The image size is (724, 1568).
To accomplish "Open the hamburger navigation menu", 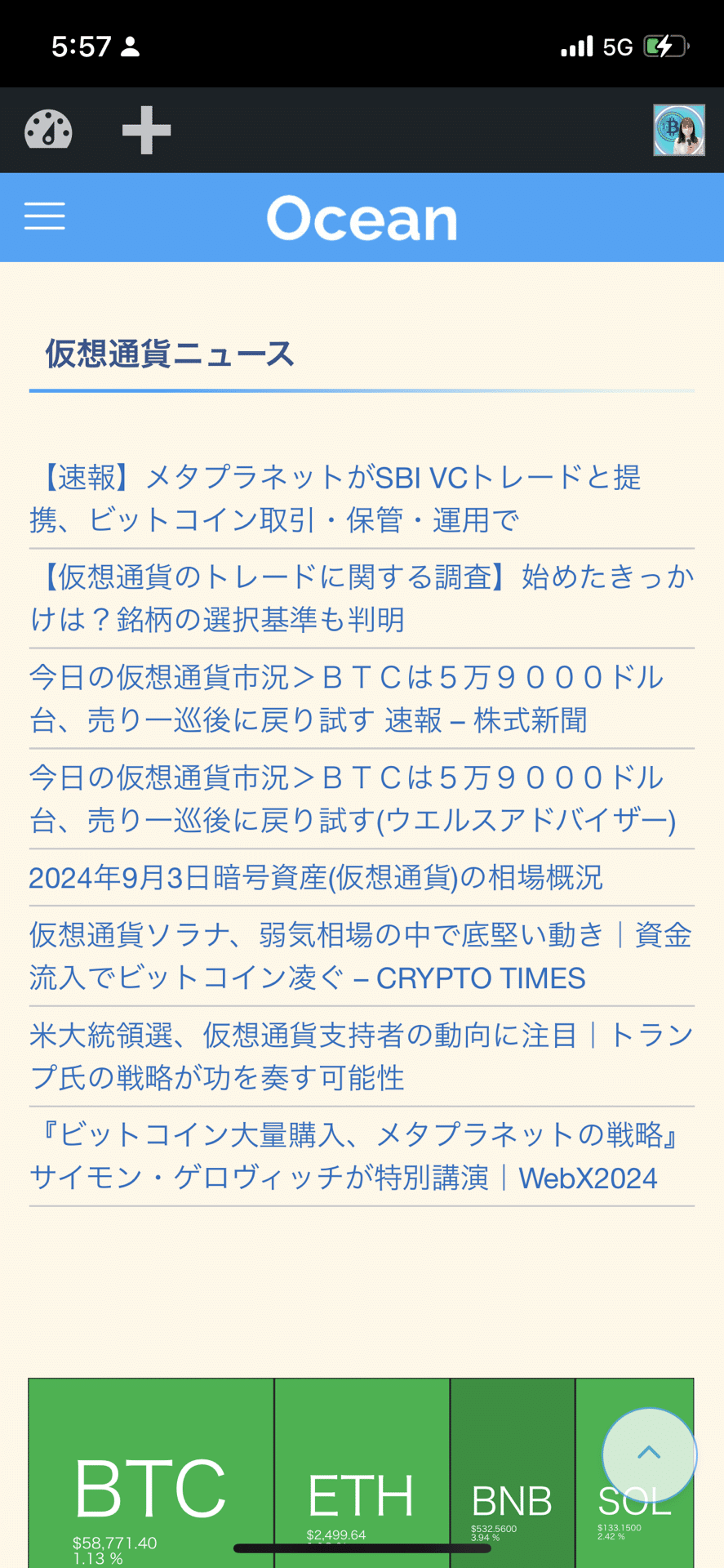I will point(45,216).
